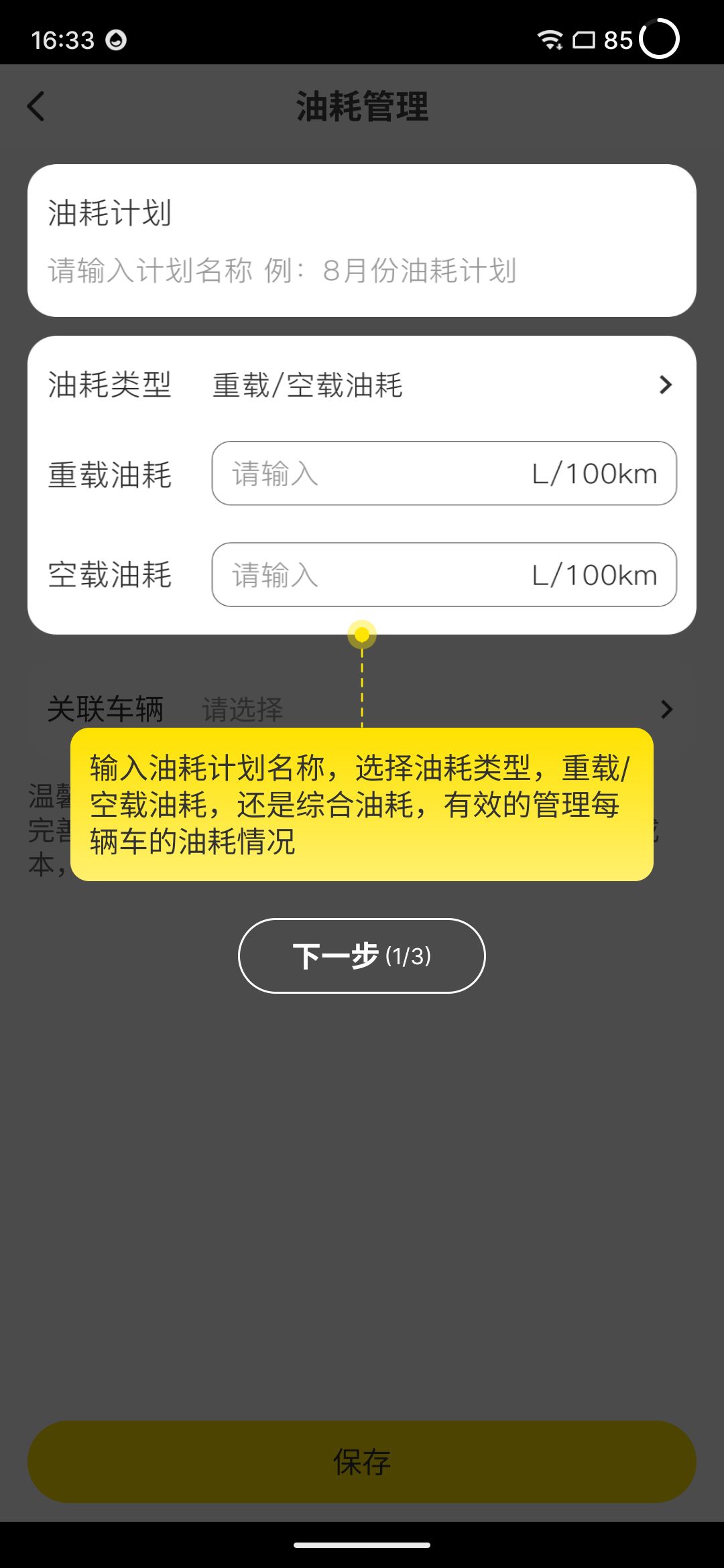This screenshot has width=724, height=1568.
Task: Tap the 保存 button
Action: (362, 1462)
